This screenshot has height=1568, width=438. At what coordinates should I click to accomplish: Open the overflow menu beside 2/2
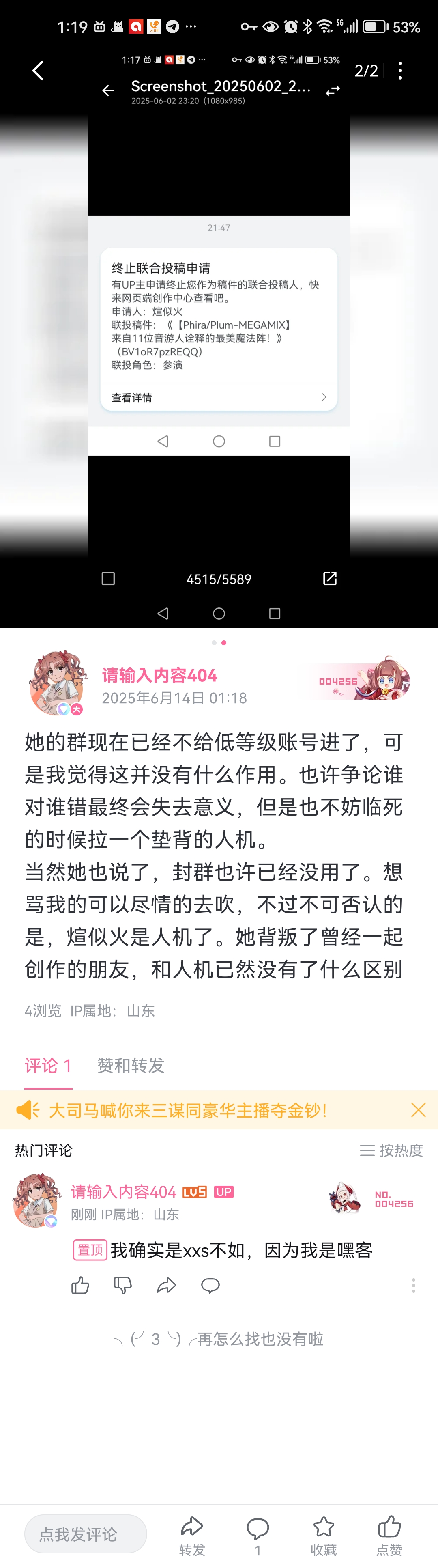coord(400,71)
